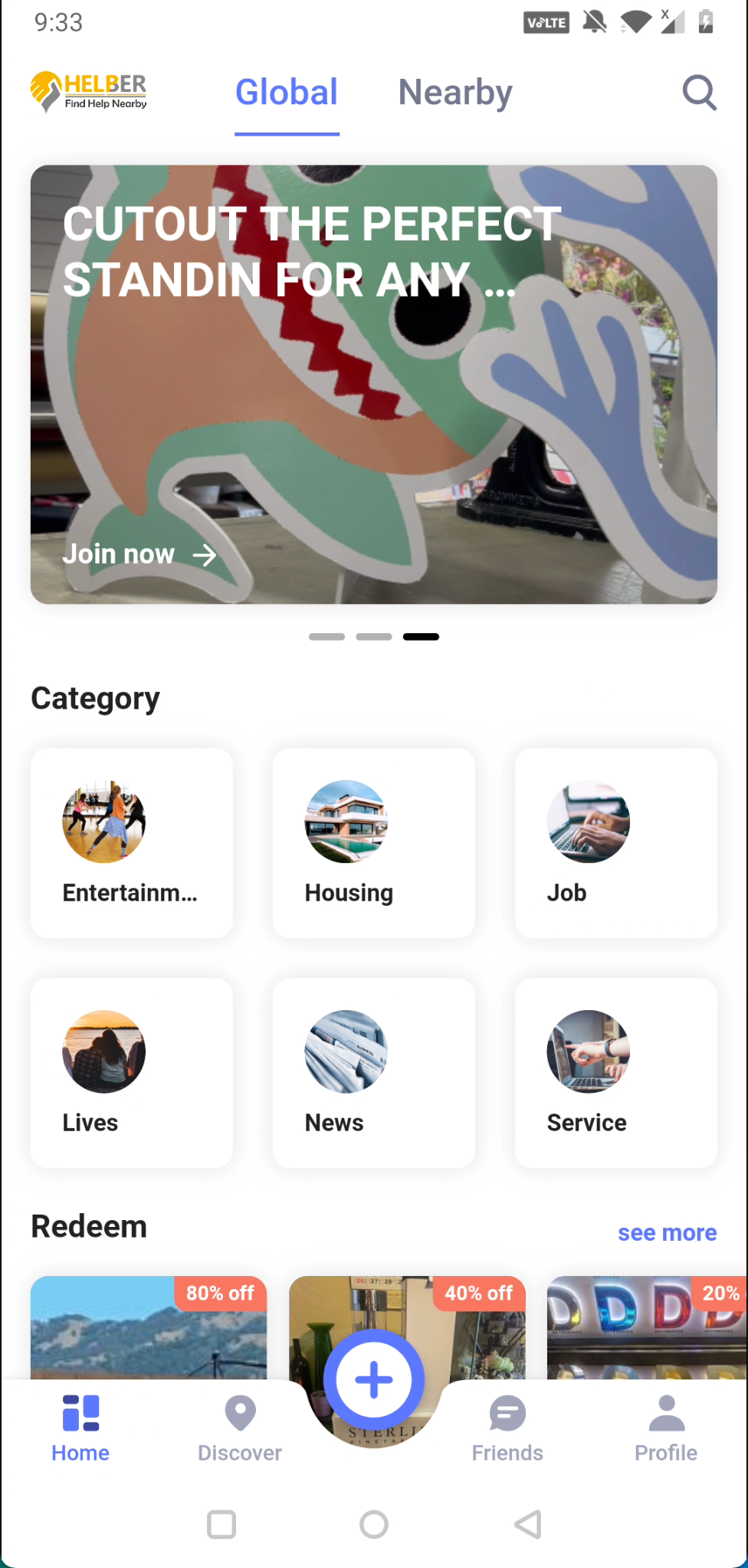Open the Service category
Image resolution: width=748 pixels, height=1568 pixels.
point(616,1073)
